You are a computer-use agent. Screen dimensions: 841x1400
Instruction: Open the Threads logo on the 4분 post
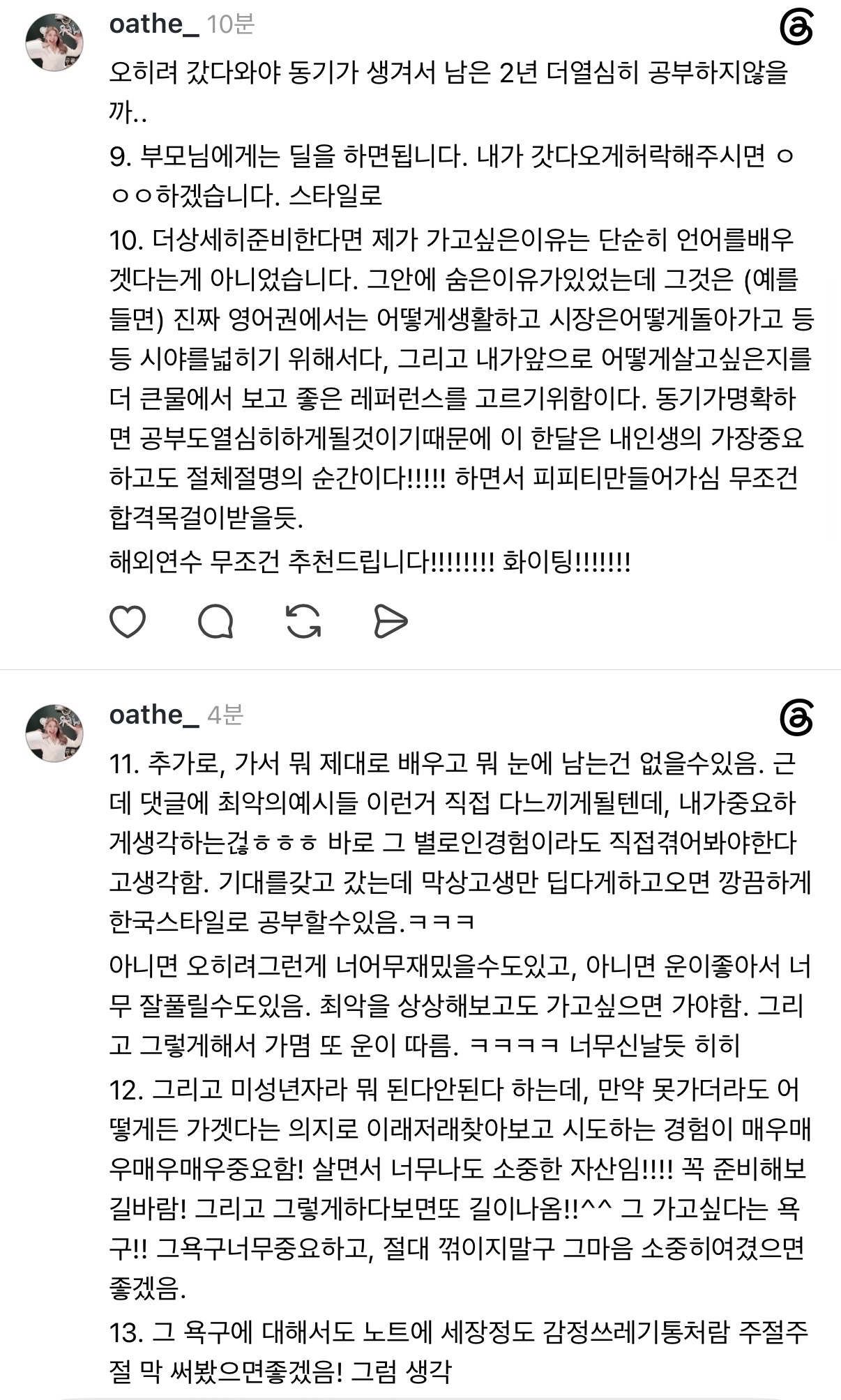(x=796, y=719)
